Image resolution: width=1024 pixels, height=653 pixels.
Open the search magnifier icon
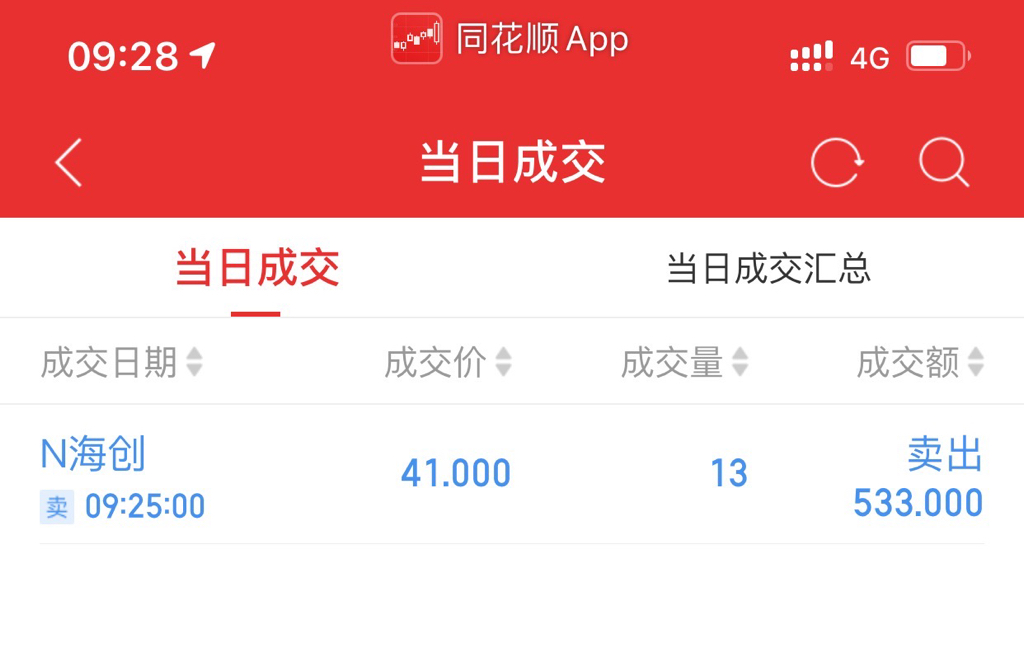[x=943, y=163]
